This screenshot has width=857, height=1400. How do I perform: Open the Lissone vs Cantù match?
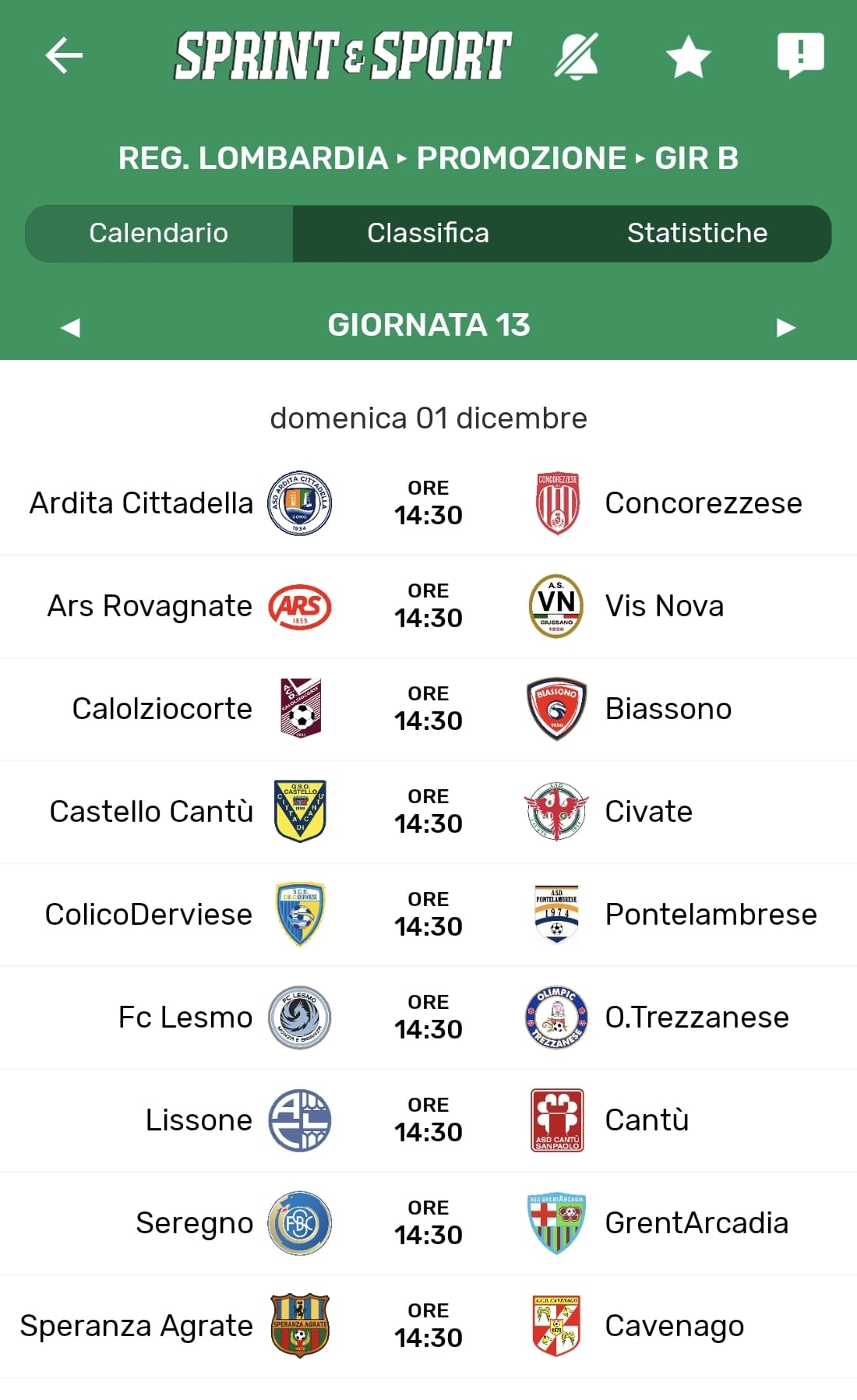pos(428,1120)
